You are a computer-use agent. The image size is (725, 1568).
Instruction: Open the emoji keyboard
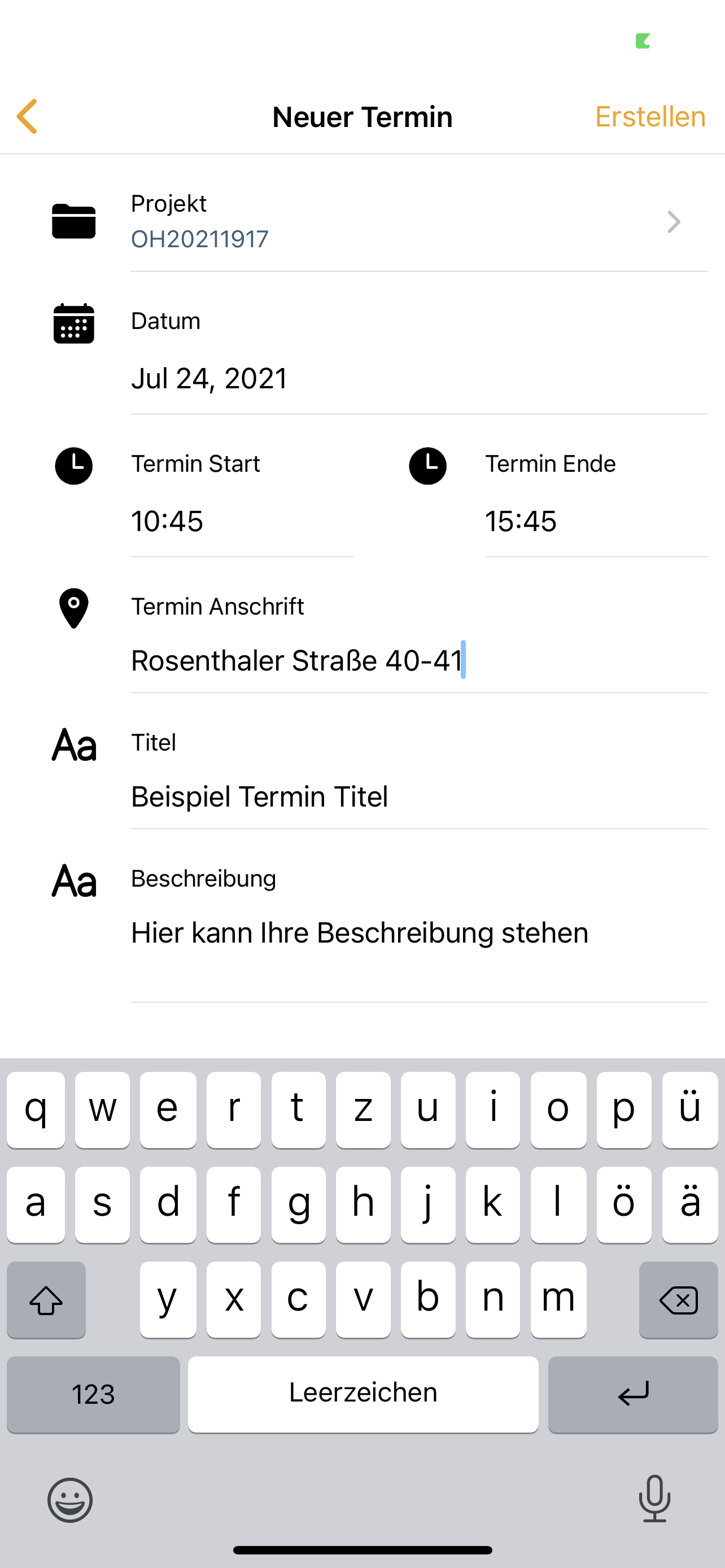[x=70, y=1500]
